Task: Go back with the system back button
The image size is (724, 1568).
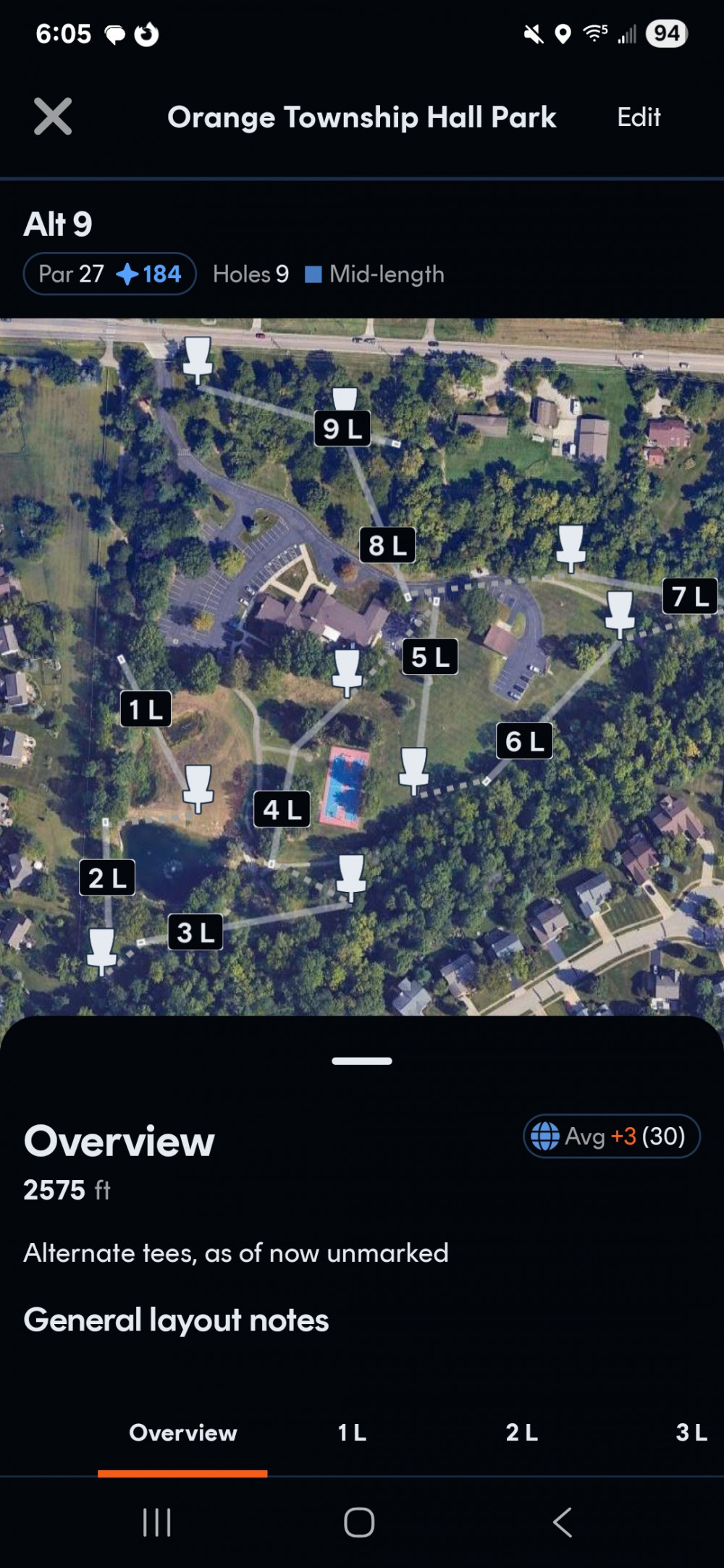Action: pyautogui.click(x=563, y=1522)
